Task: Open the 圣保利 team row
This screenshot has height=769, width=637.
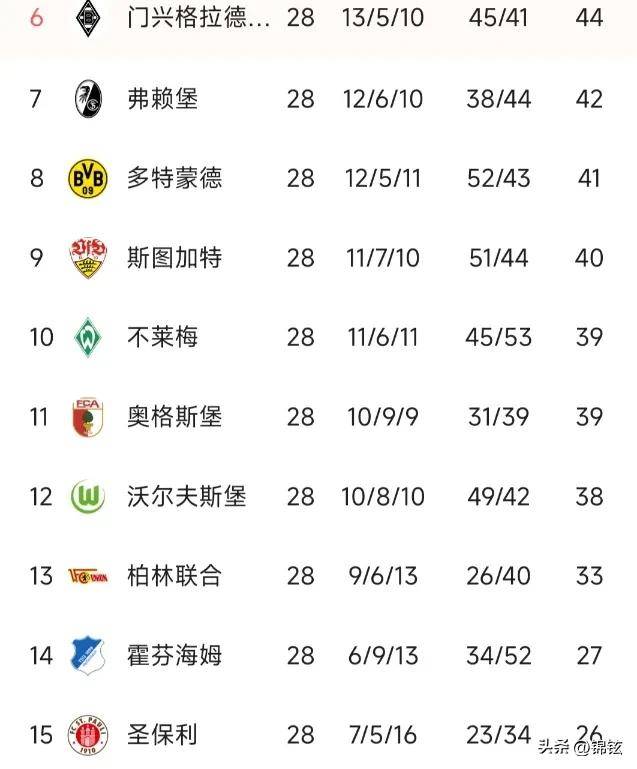Action: click(163, 735)
